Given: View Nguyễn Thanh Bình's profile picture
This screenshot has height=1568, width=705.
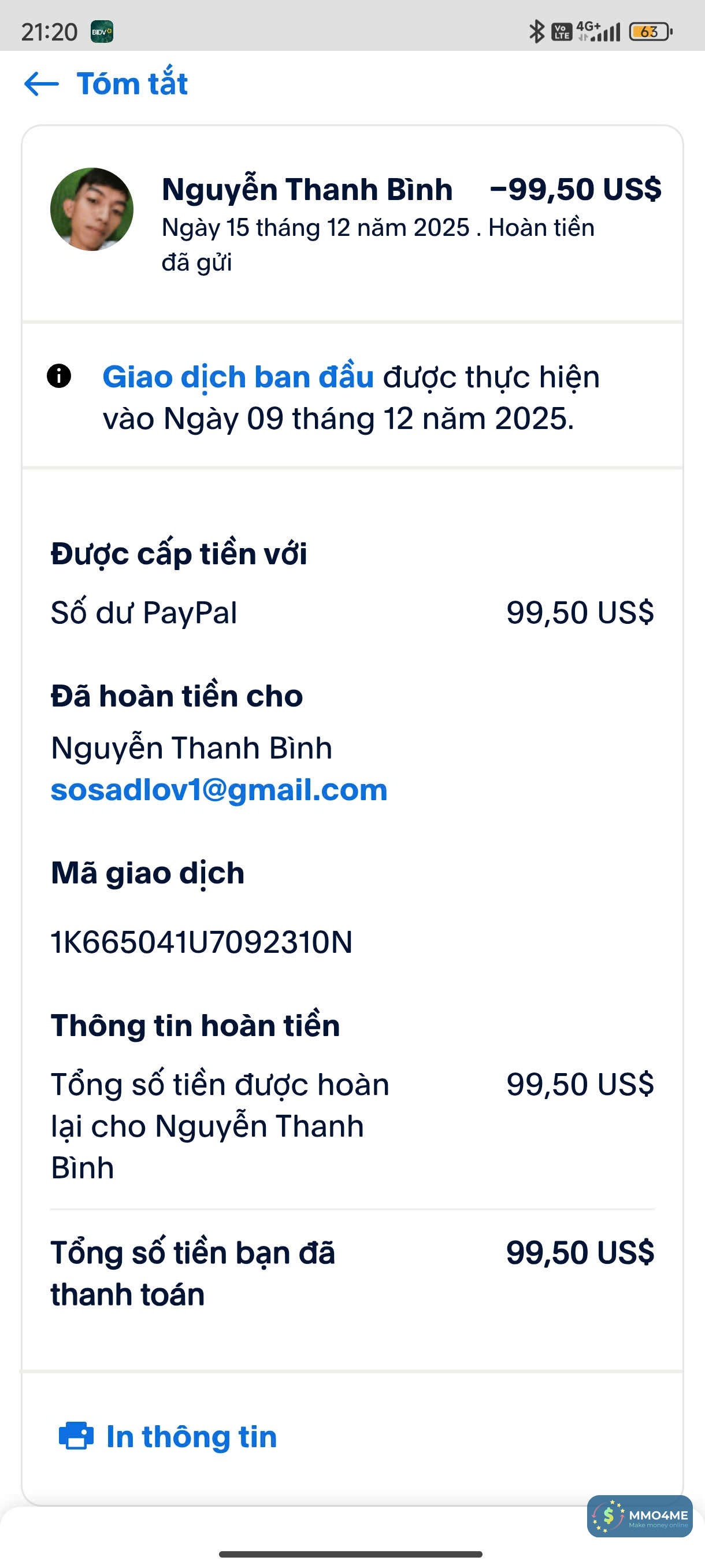Looking at the screenshot, I should (92, 209).
